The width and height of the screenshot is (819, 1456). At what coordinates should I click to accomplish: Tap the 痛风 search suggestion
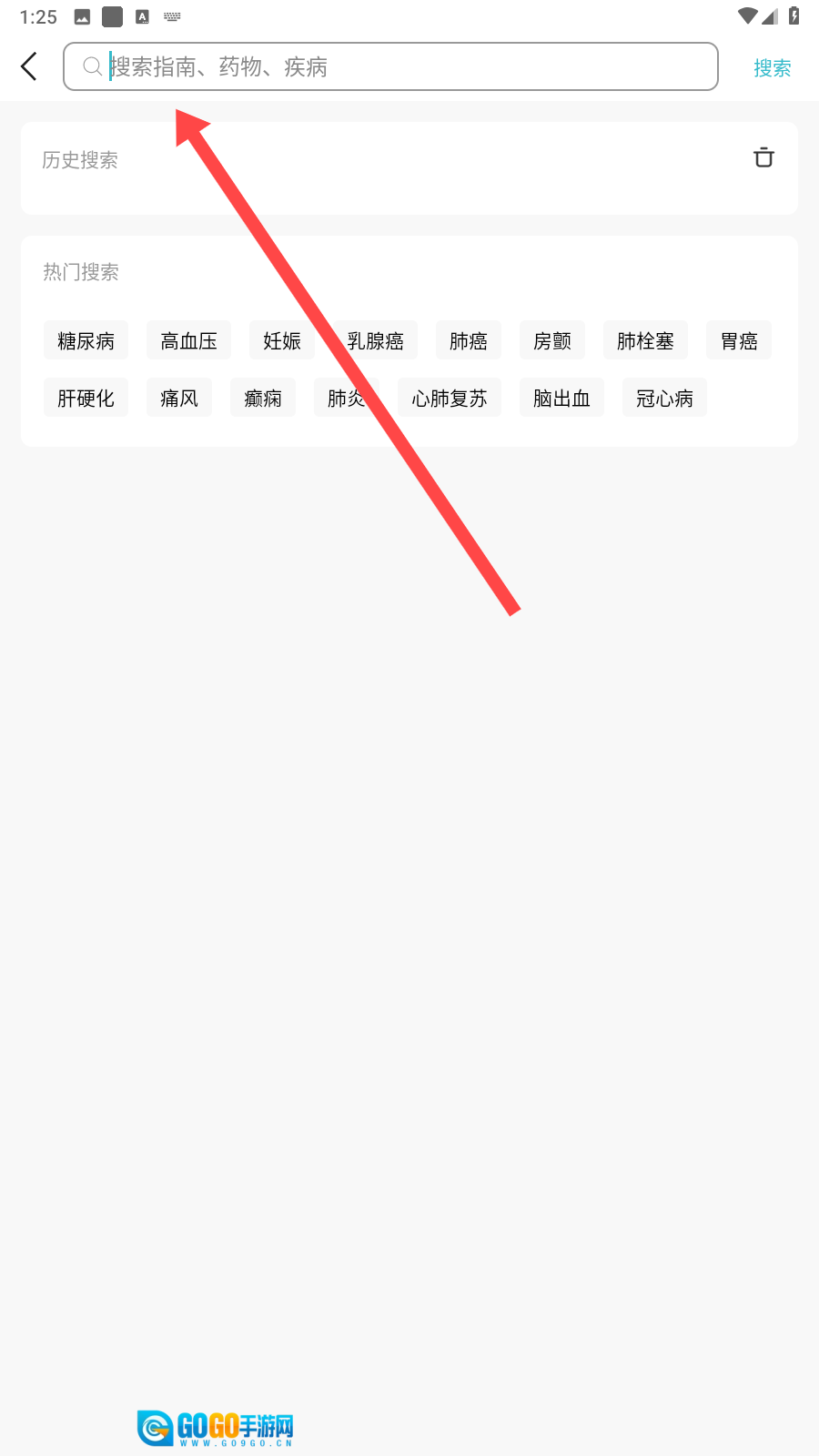pos(178,399)
